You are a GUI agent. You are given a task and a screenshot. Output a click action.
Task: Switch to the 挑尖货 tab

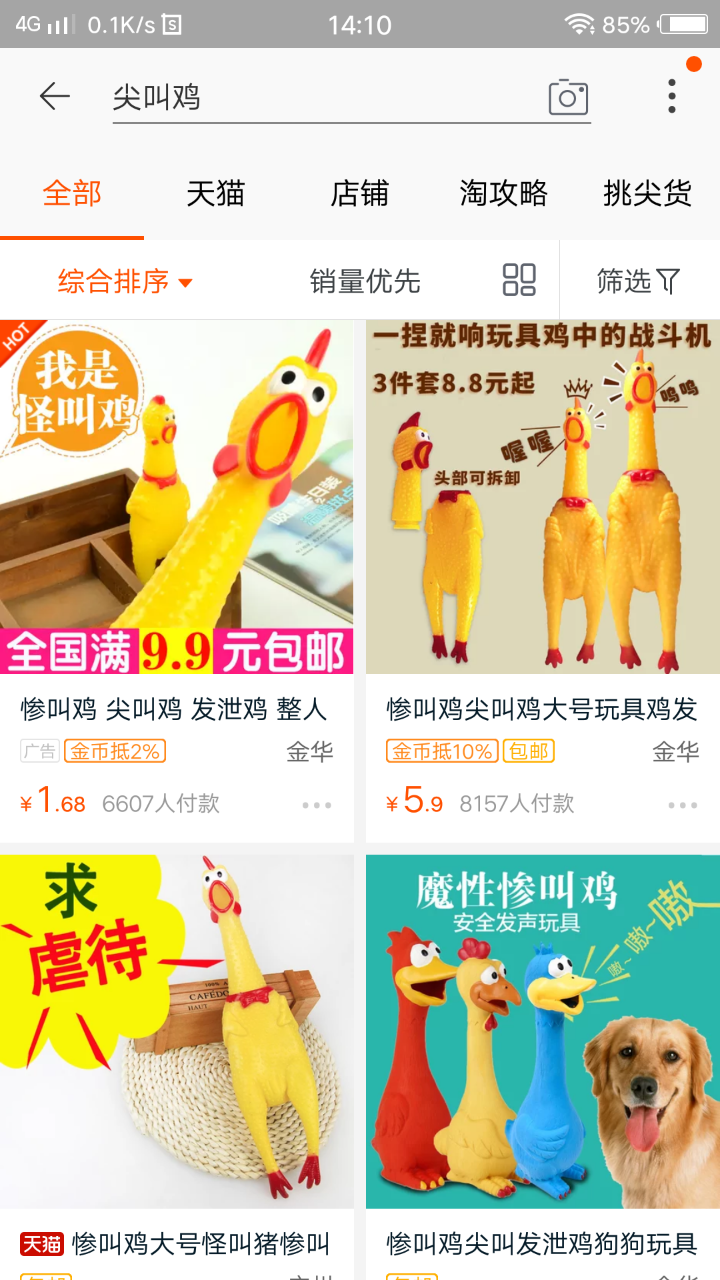click(647, 193)
